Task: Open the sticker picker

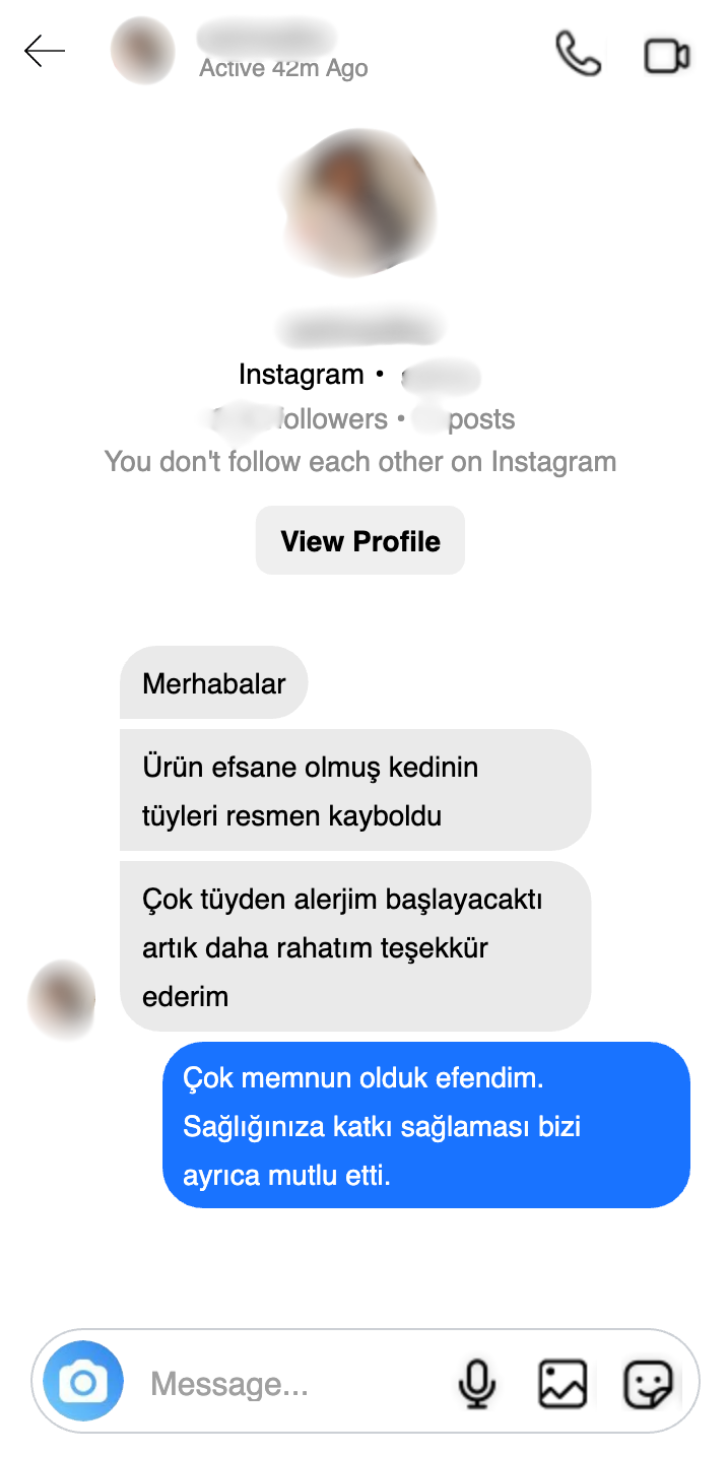Action: (x=647, y=1384)
